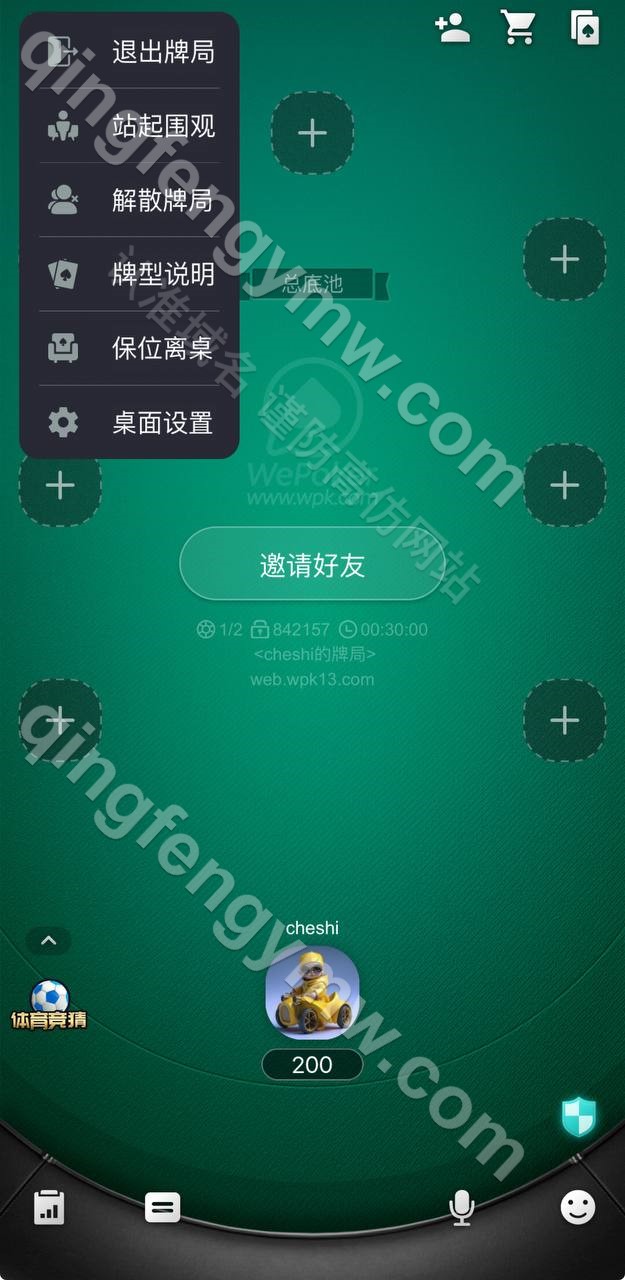625x1280 pixels.
Task: Open the add friend icon
Action: pyautogui.click(x=452, y=28)
